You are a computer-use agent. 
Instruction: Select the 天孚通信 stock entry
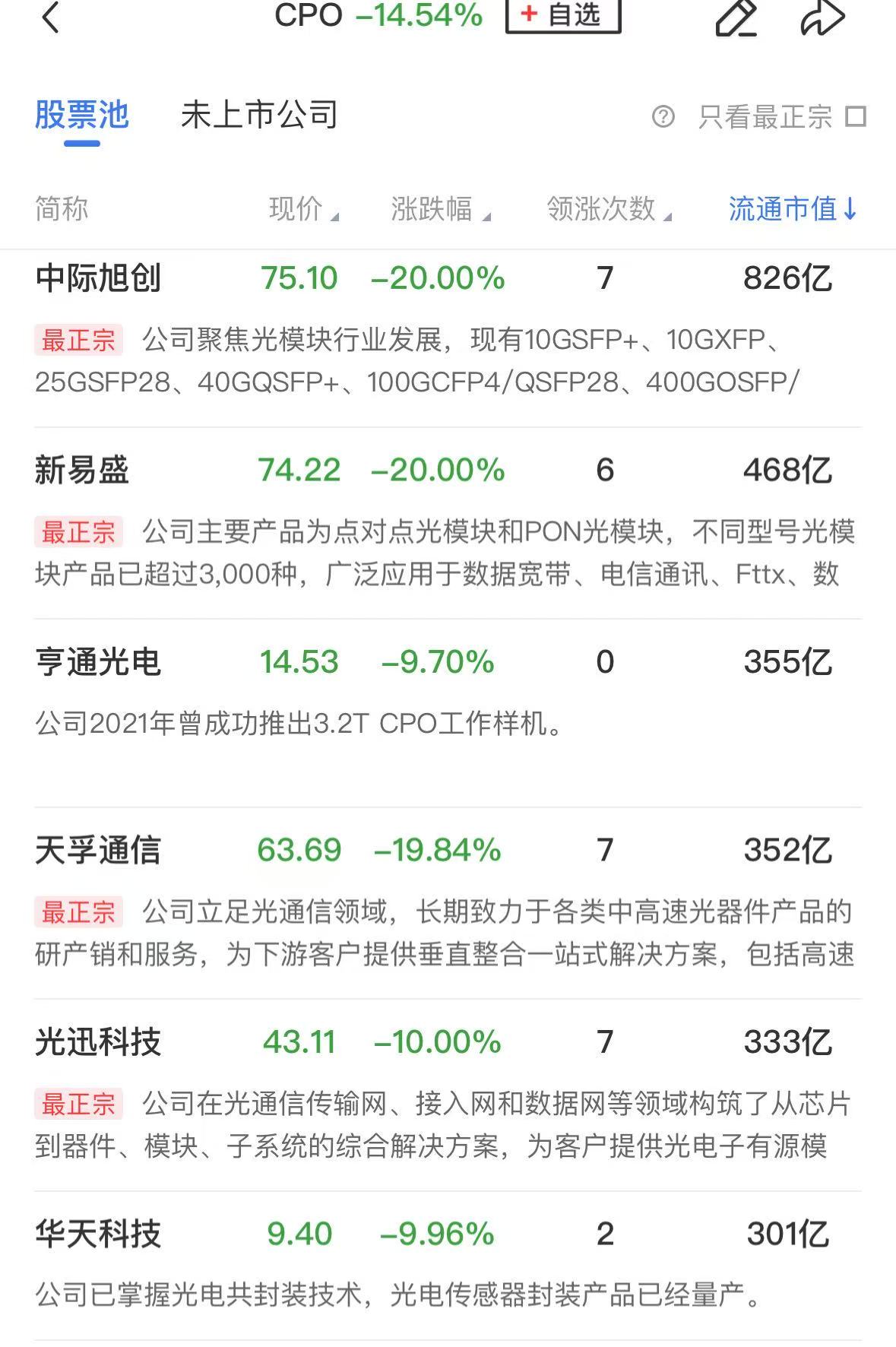tap(98, 851)
